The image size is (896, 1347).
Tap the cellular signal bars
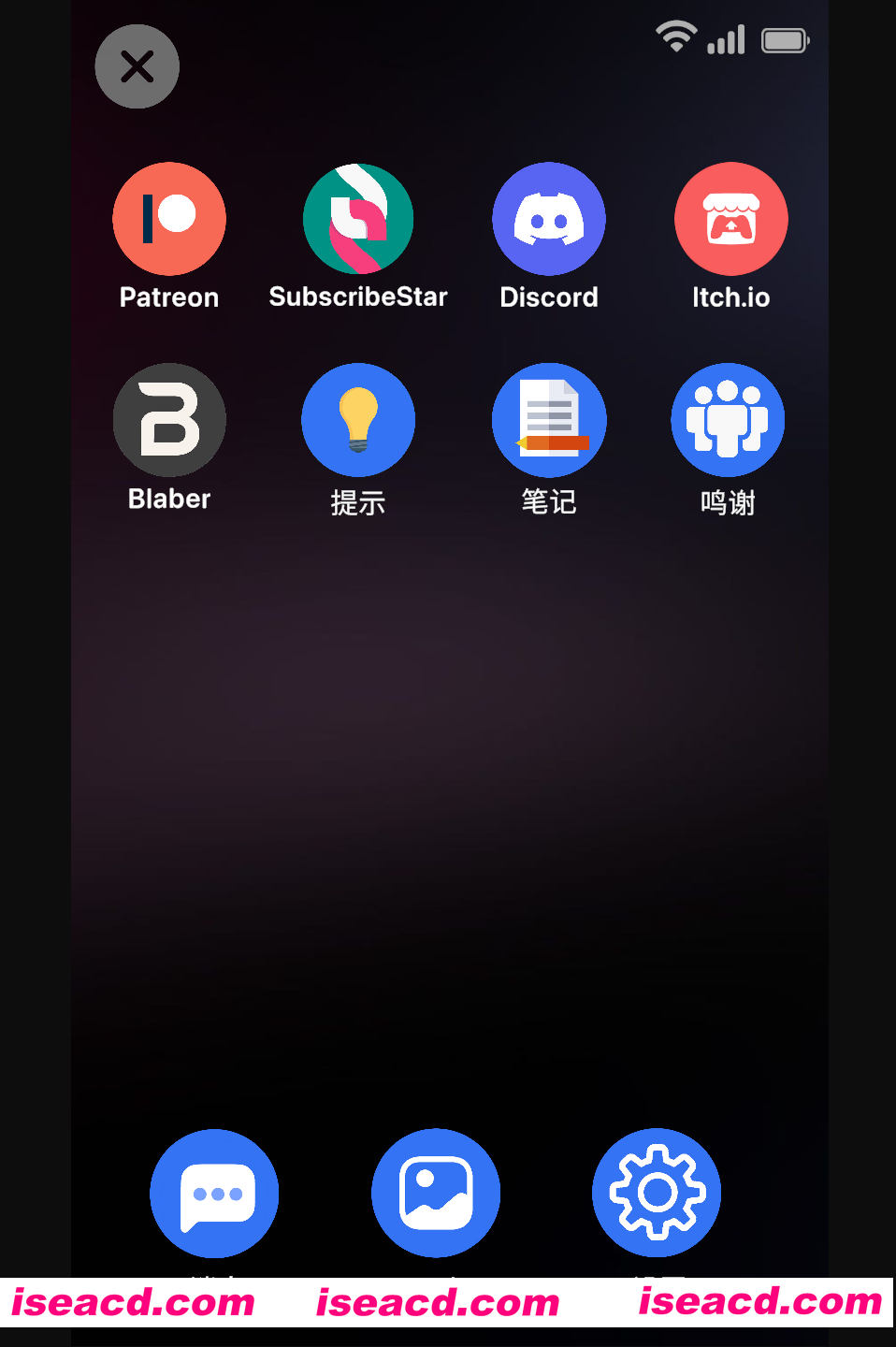[x=727, y=40]
